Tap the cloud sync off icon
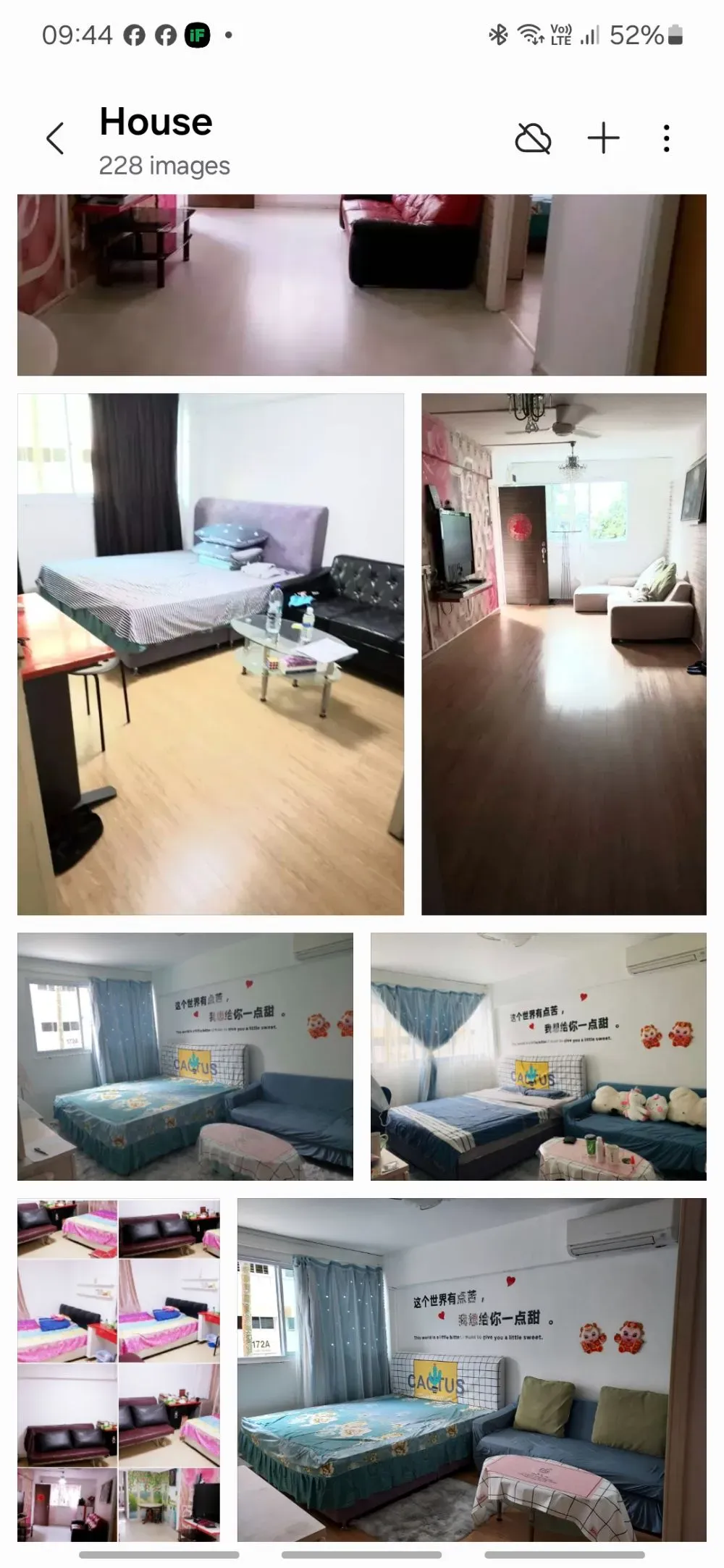The width and height of the screenshot is (724, 1568). coord(533,138)
